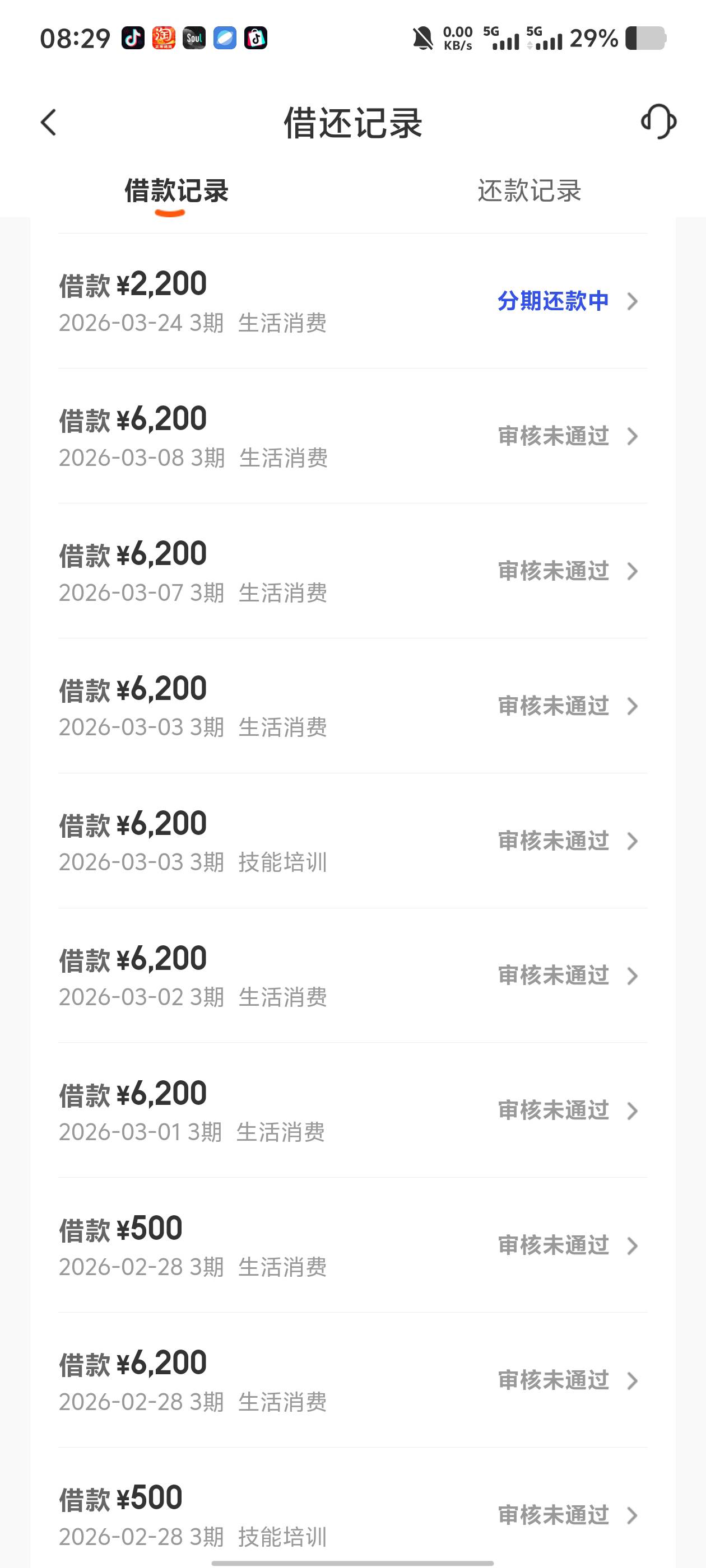Open the ¥6,200 loan dated 2026-03-01
This screenshot has height=1568, width=706.
[352, 1111]
